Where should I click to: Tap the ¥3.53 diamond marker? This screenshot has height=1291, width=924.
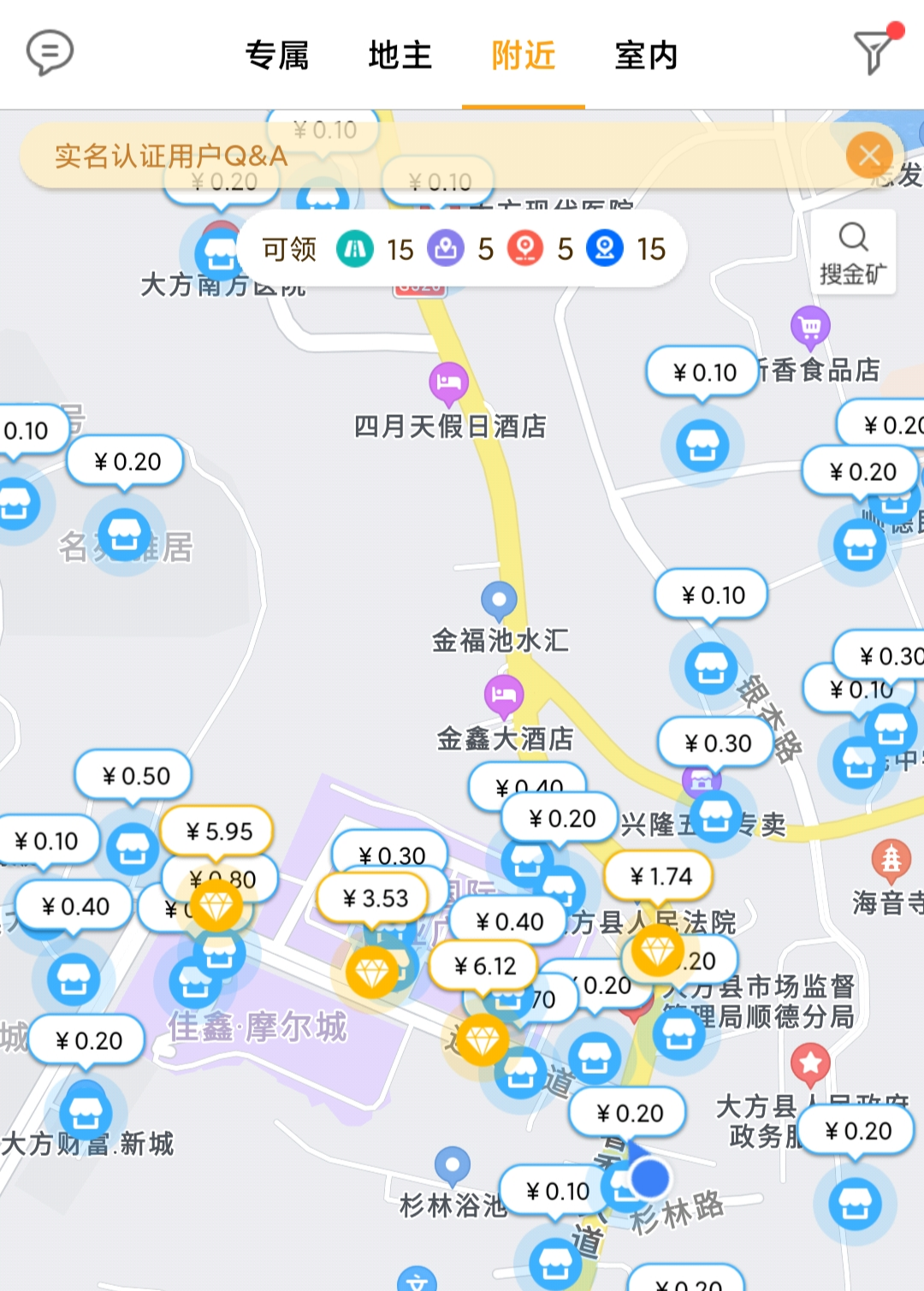372,971
